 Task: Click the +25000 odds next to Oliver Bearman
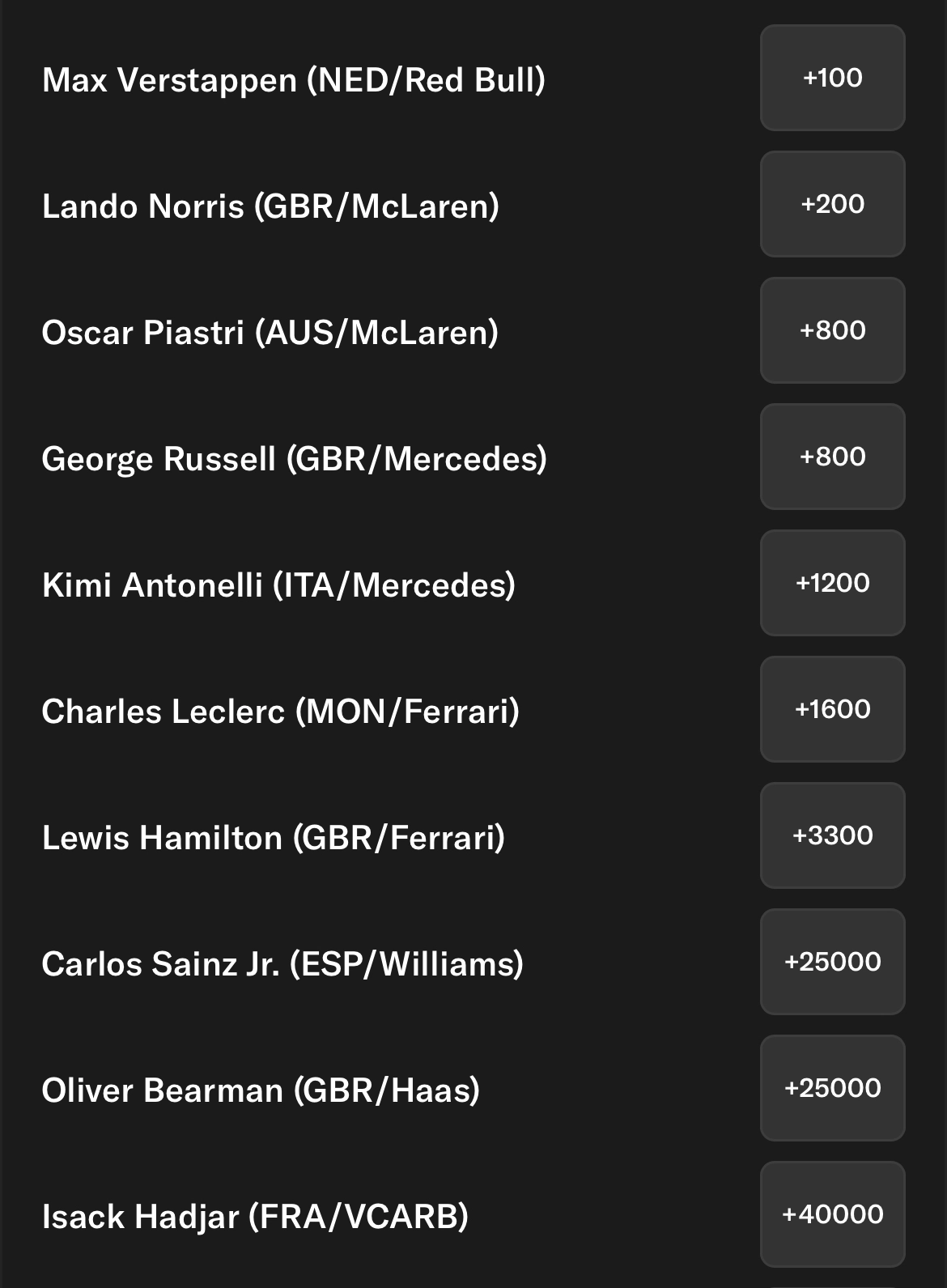(x=831, y=1089)
